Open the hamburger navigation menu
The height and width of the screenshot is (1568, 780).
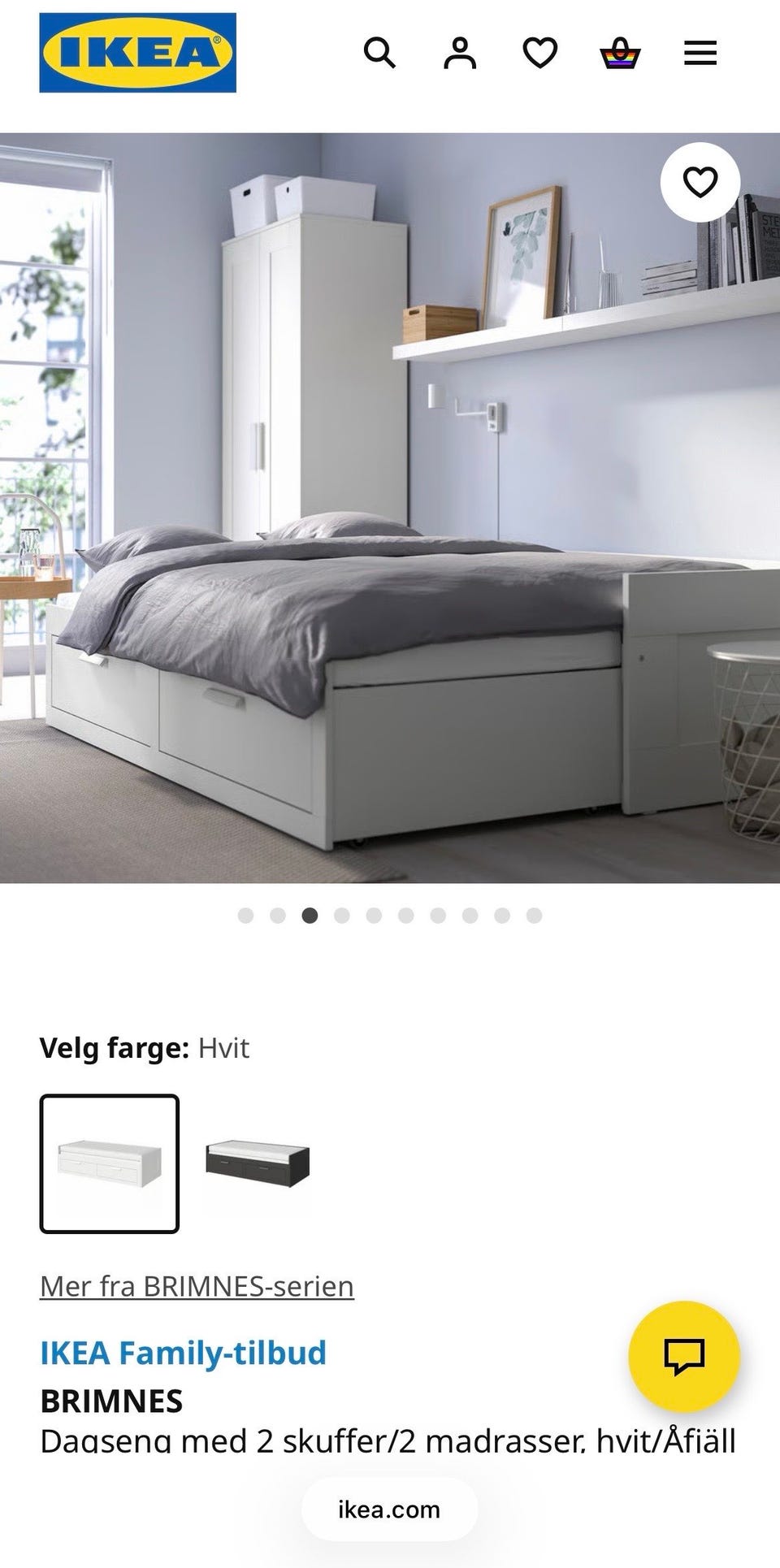point(700,54)
